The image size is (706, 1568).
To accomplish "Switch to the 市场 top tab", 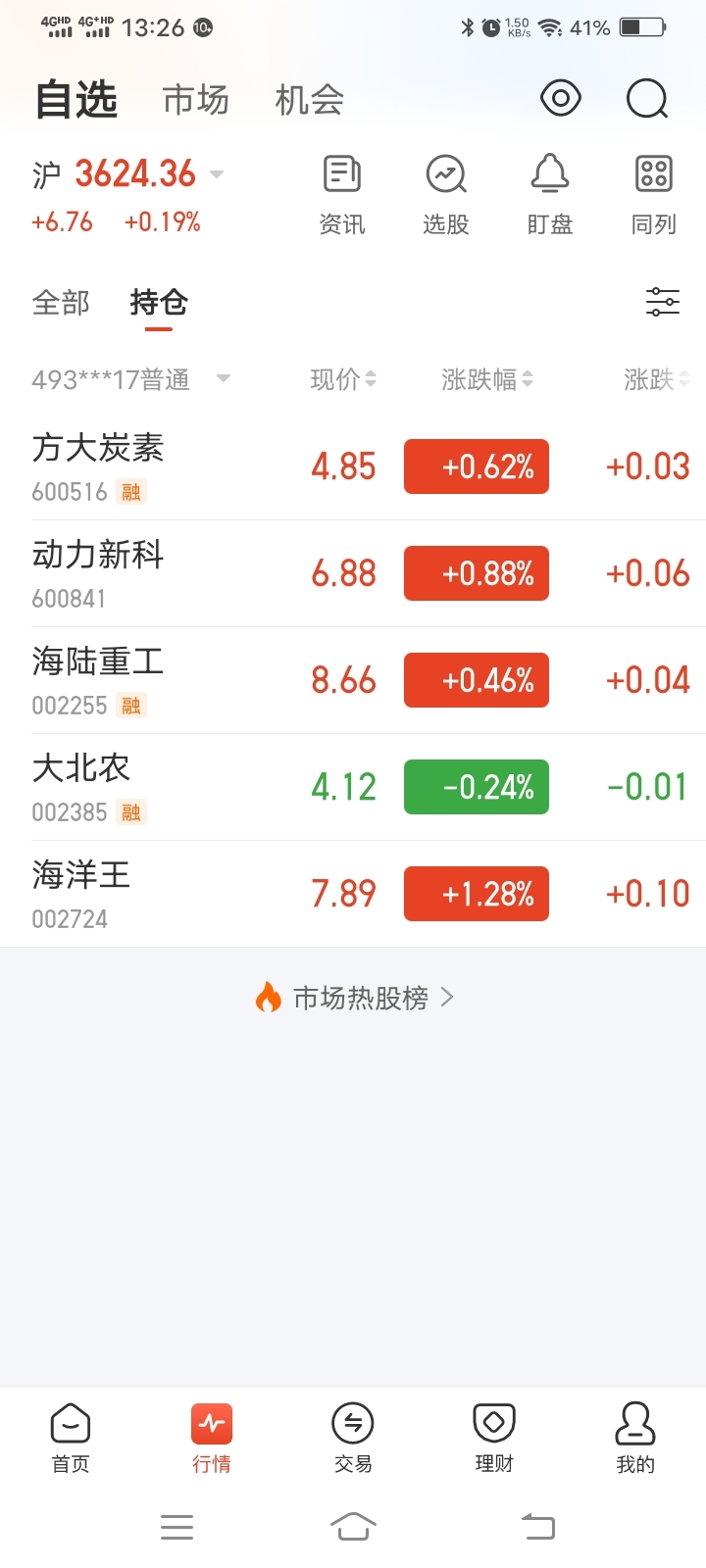I will (196, 100).
